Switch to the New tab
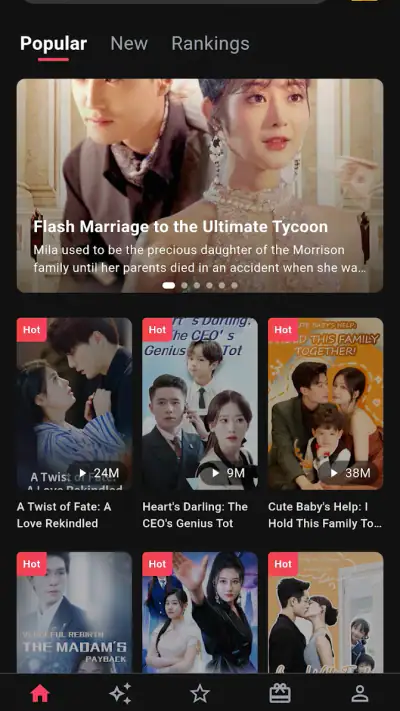Image resolution: width=400 pixels, height=711 pixels. (x=129, y=44)
